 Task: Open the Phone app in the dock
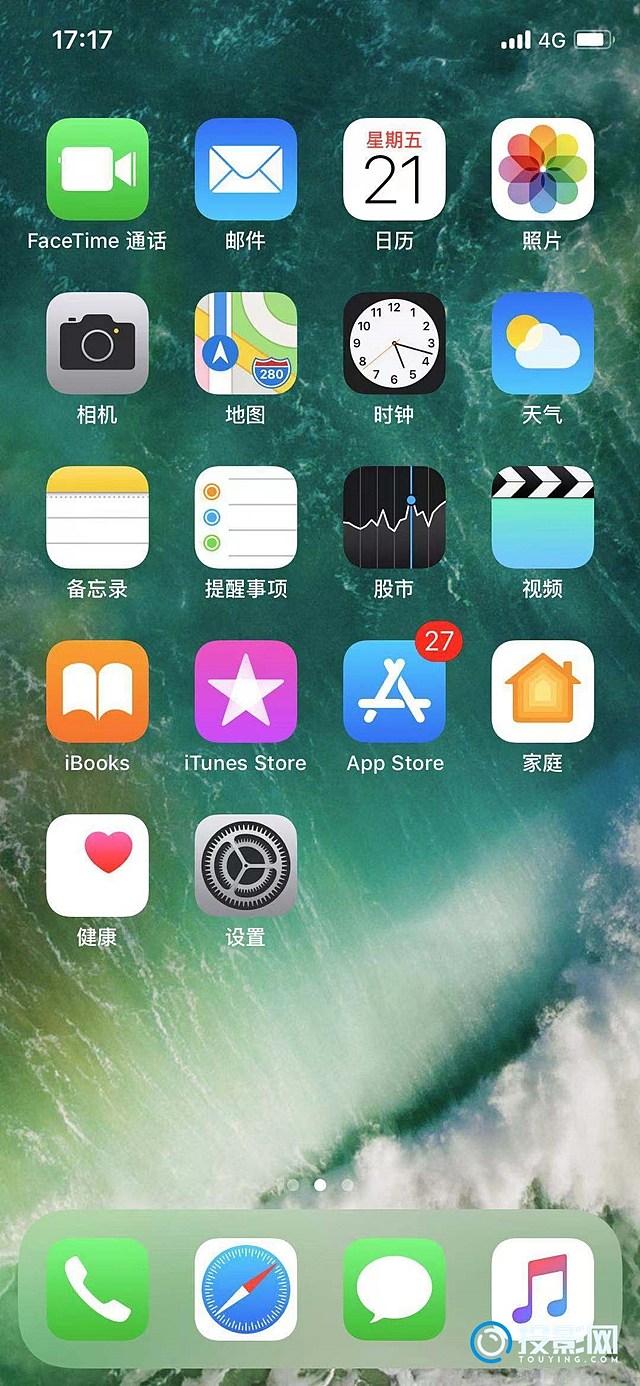pyautogui.click(x=97, y=1289)
